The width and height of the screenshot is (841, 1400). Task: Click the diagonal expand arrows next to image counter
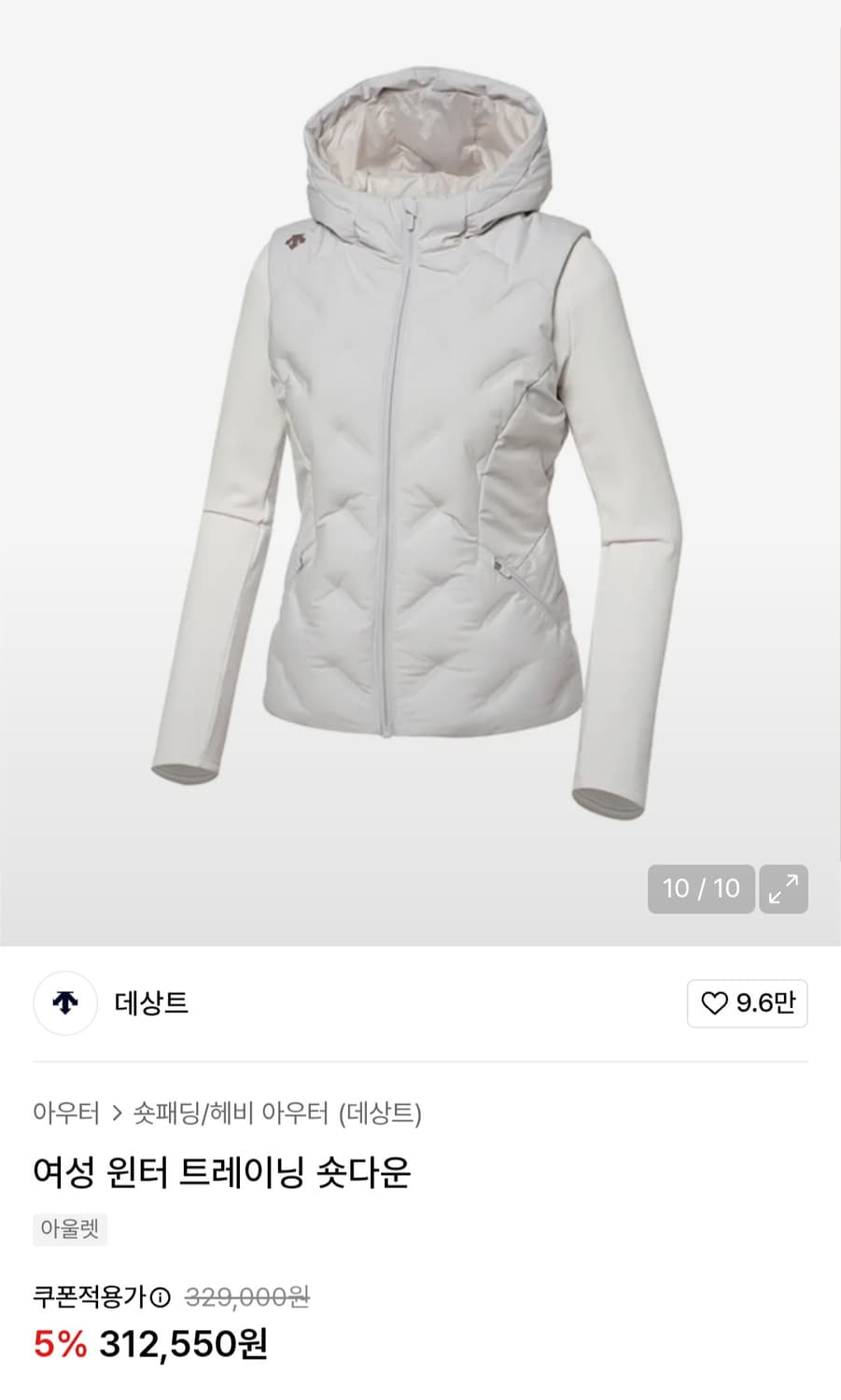[x=783, y=889]
